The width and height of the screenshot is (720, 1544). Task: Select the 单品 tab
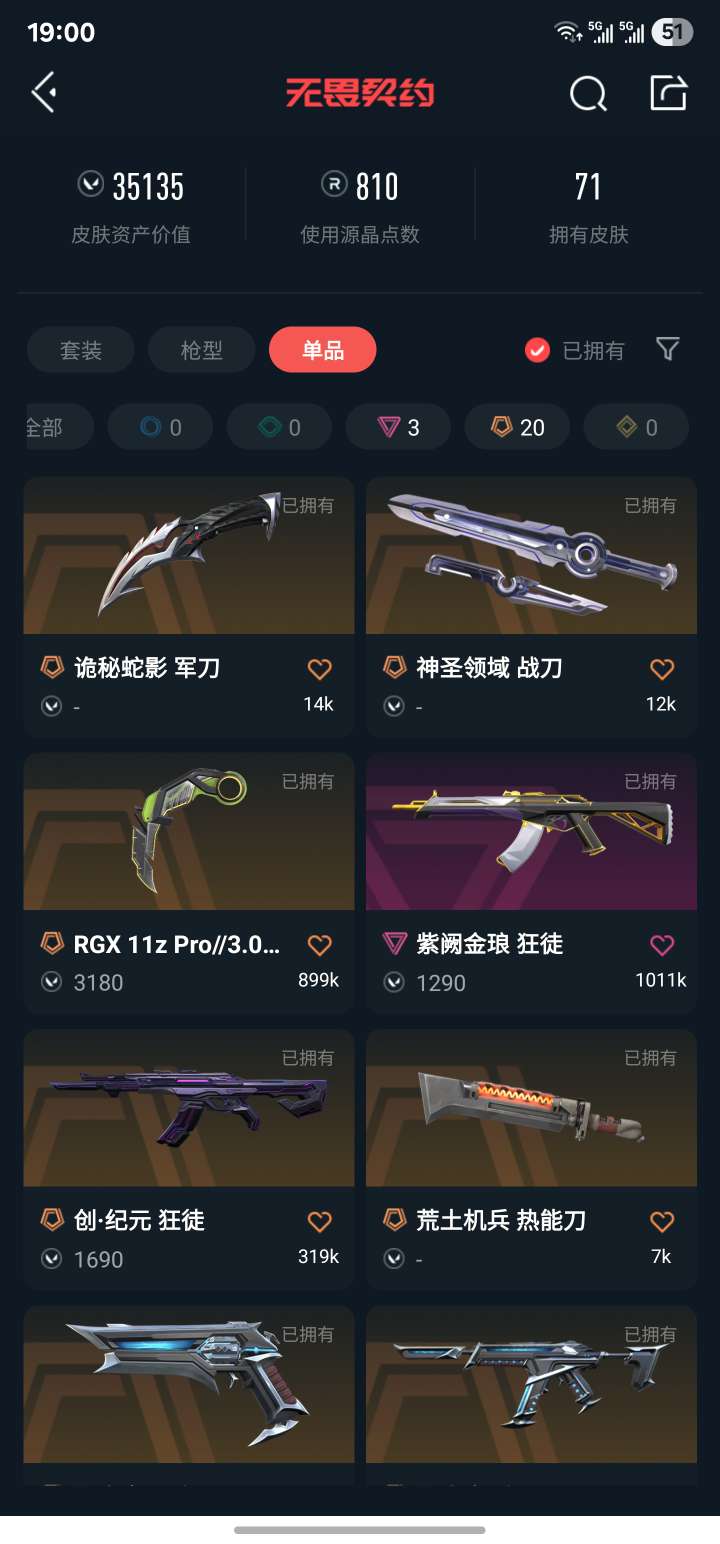click(322, 350)
